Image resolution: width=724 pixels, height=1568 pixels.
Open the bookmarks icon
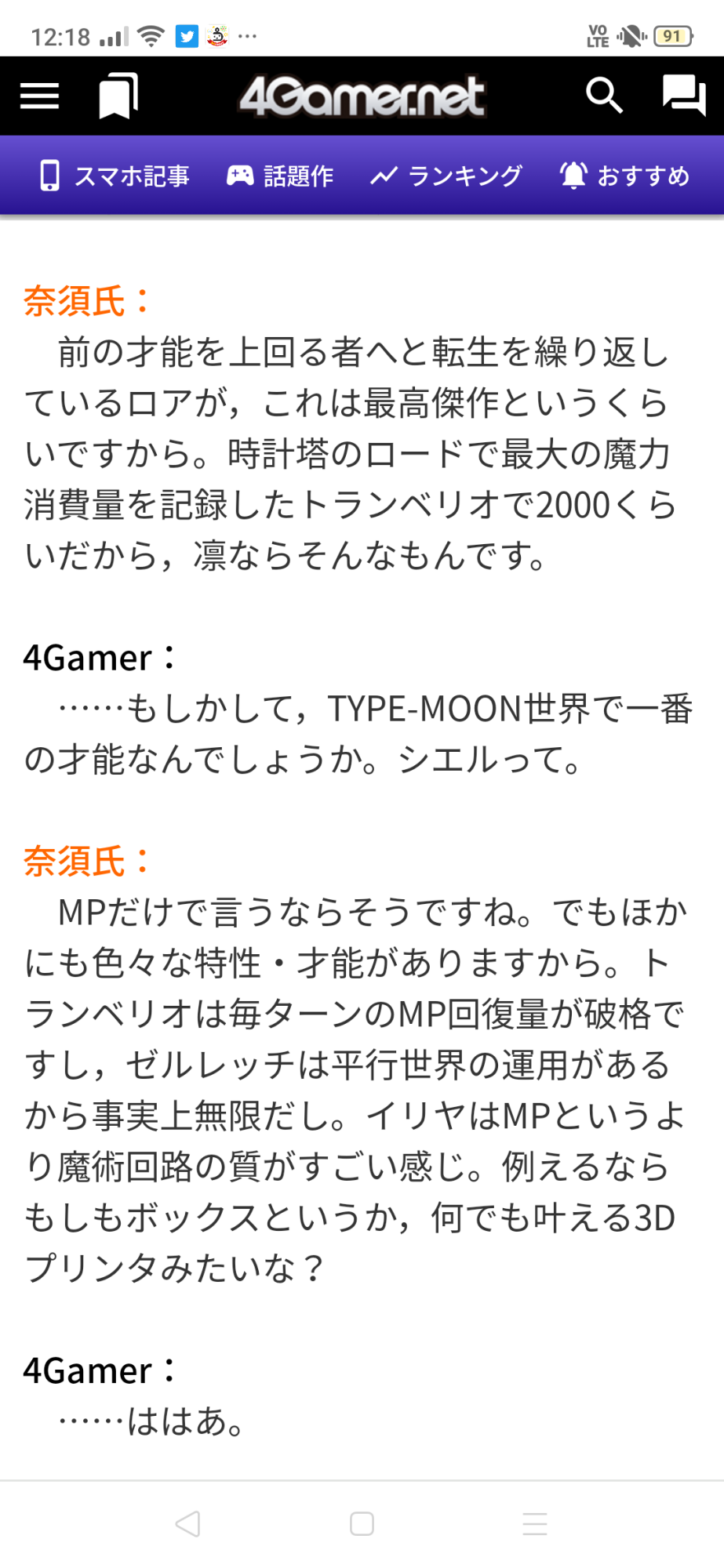[x=118, y=96]
